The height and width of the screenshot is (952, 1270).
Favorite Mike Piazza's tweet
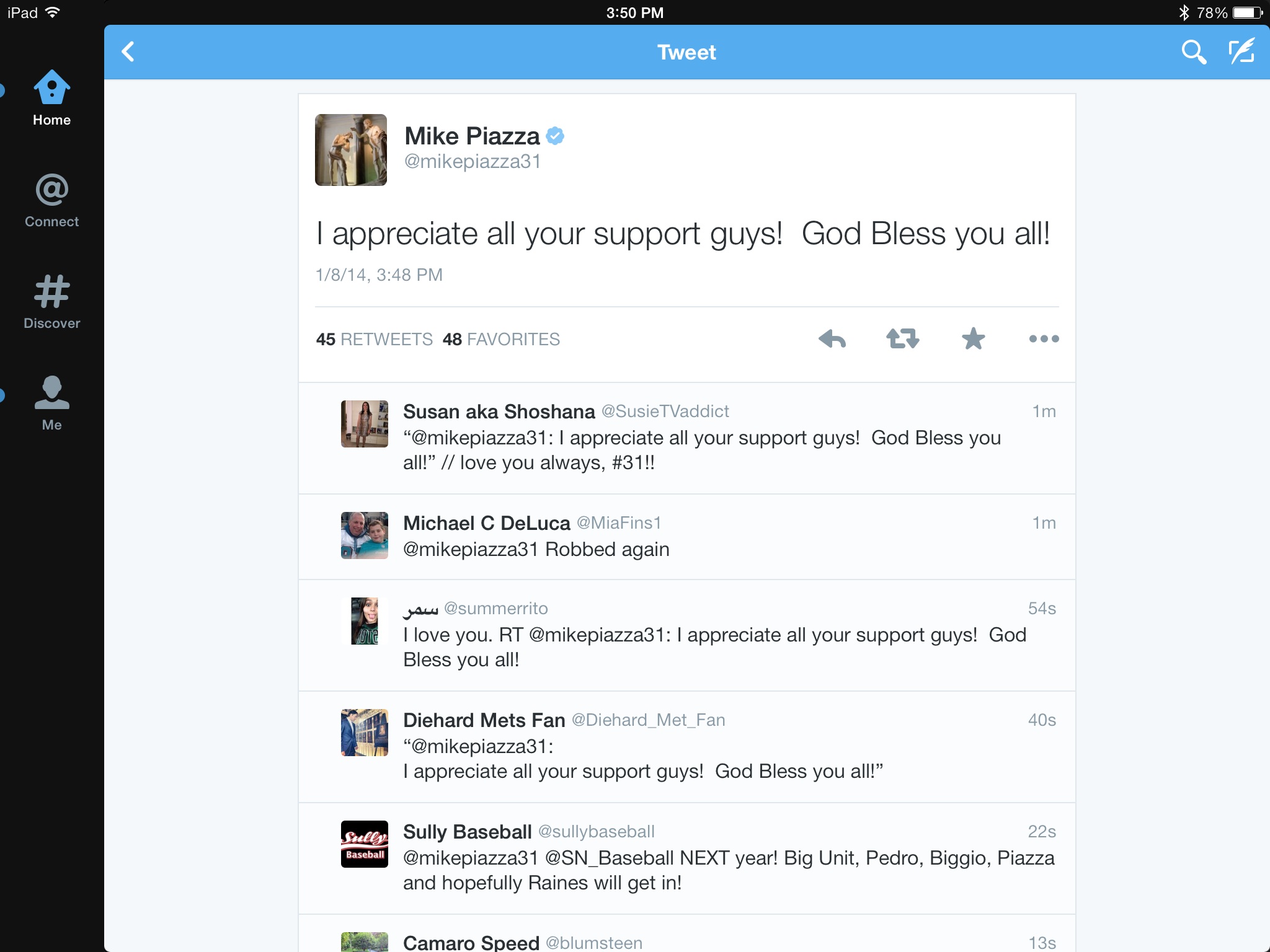click(973, 339)
